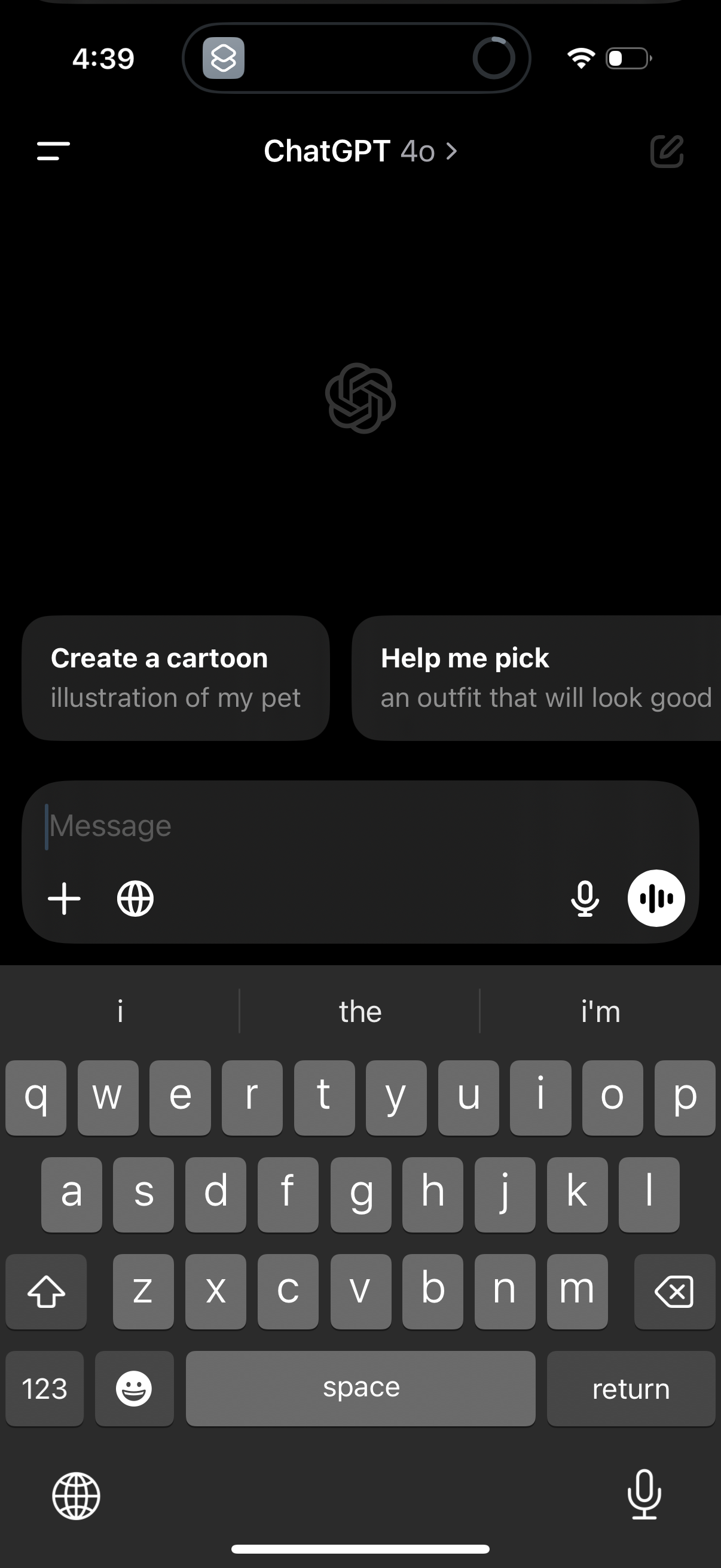Screen dimensions: 721x1568
Task: Activate dictation with the microphone icon
Action: (x=585, y=899)
